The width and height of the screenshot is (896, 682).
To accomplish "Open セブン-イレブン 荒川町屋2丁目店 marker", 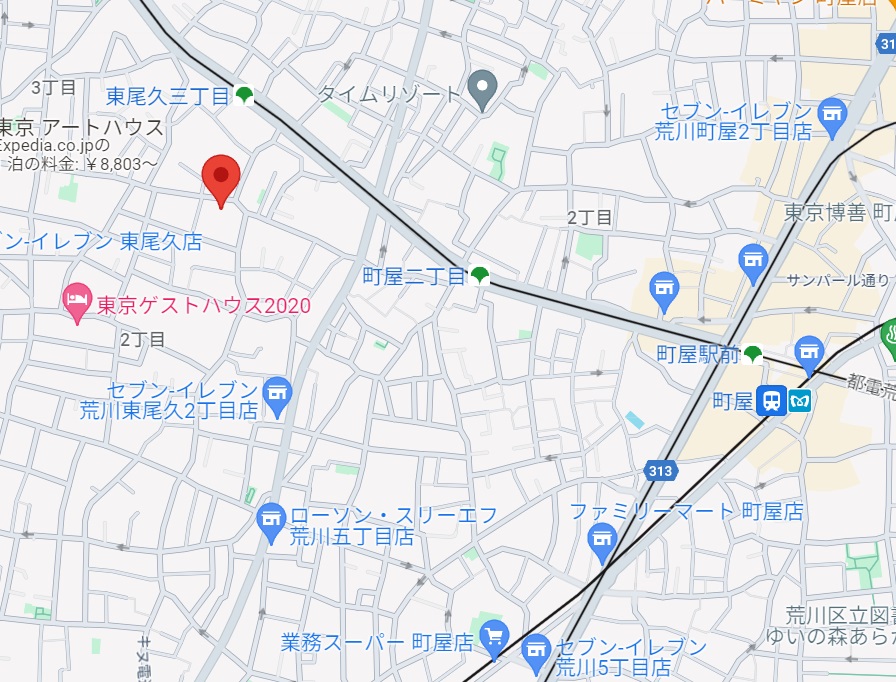I will (x=831, y=114).
